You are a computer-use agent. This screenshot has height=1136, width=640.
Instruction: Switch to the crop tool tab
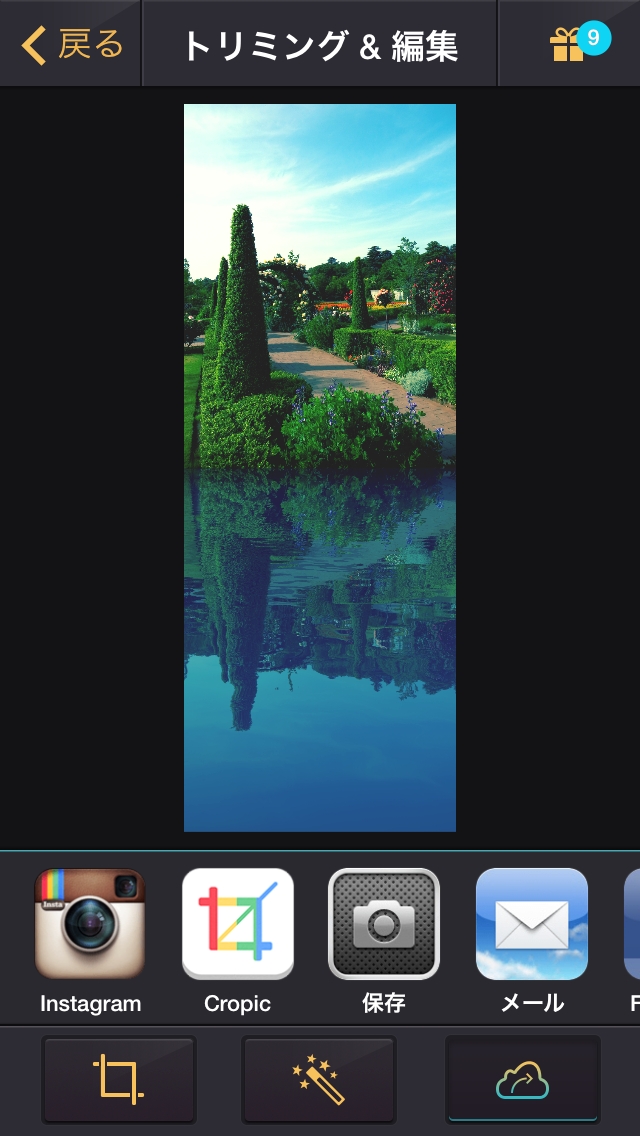[x=119, y=1080]
